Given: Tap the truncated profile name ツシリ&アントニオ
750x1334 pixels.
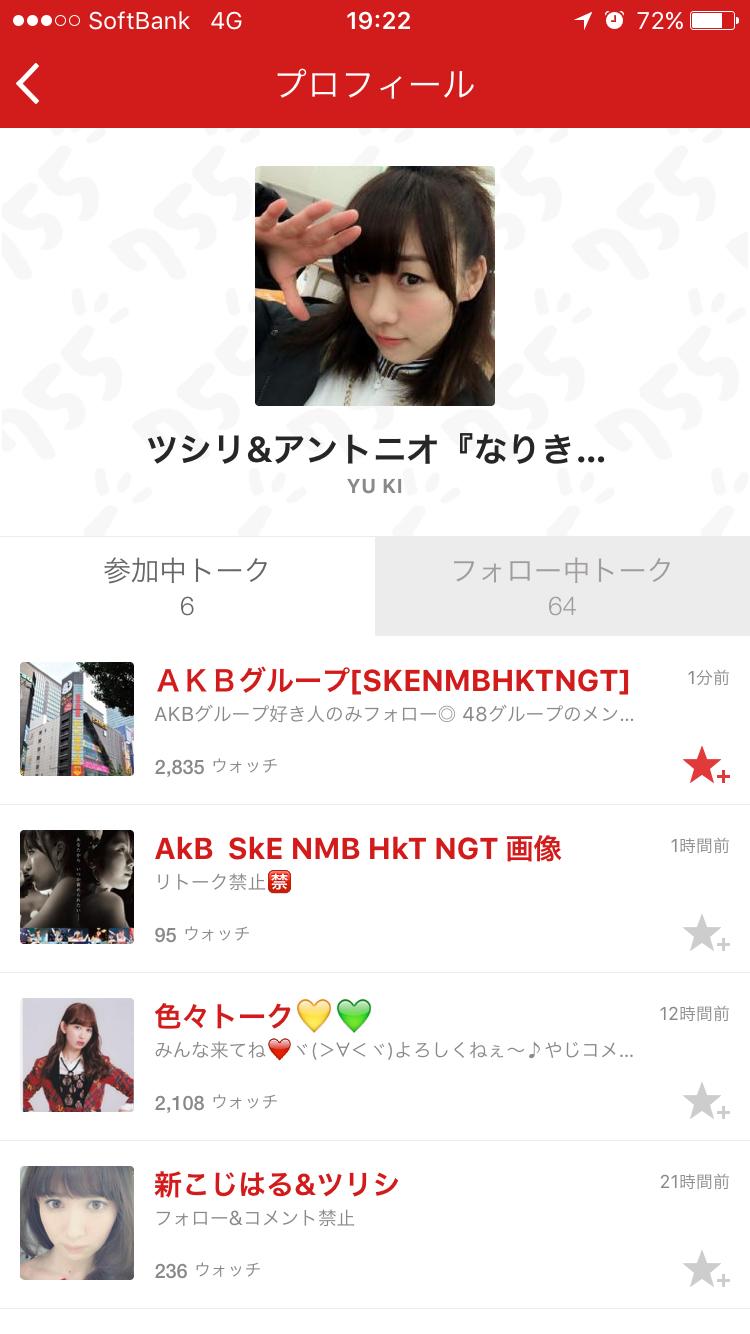Looking at the screenshot, I should coord(375,452).
